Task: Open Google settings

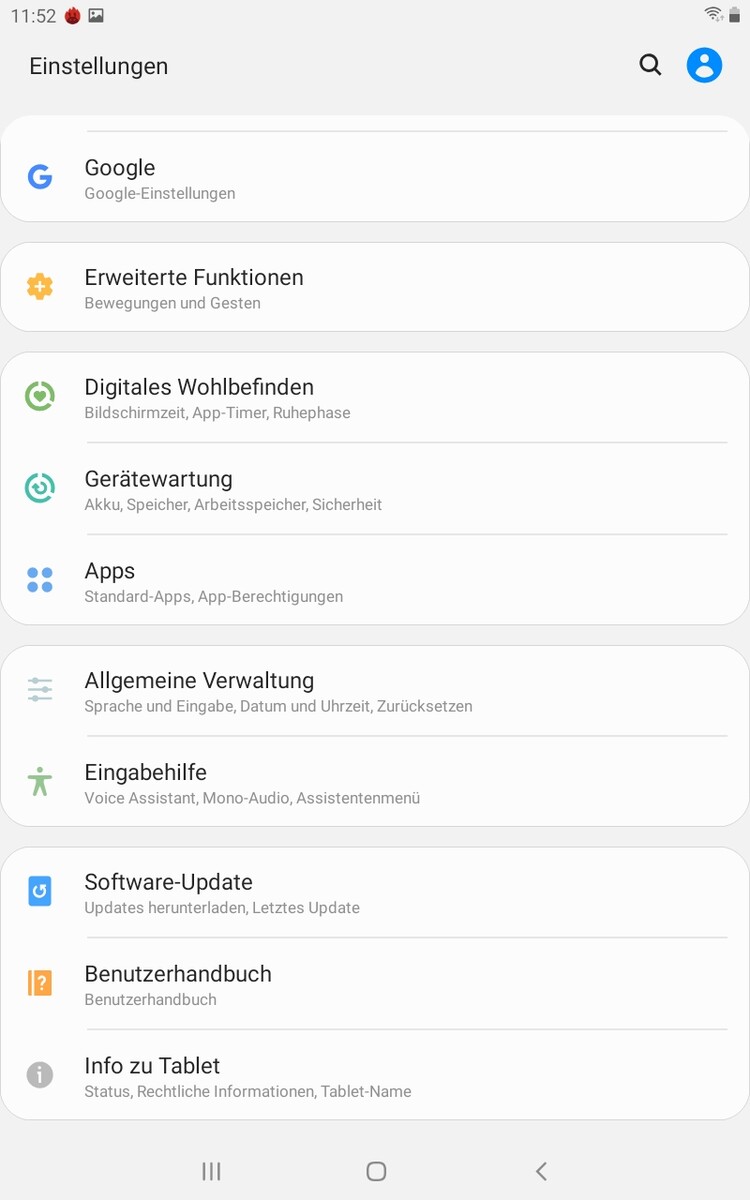Action: (375, 178)
